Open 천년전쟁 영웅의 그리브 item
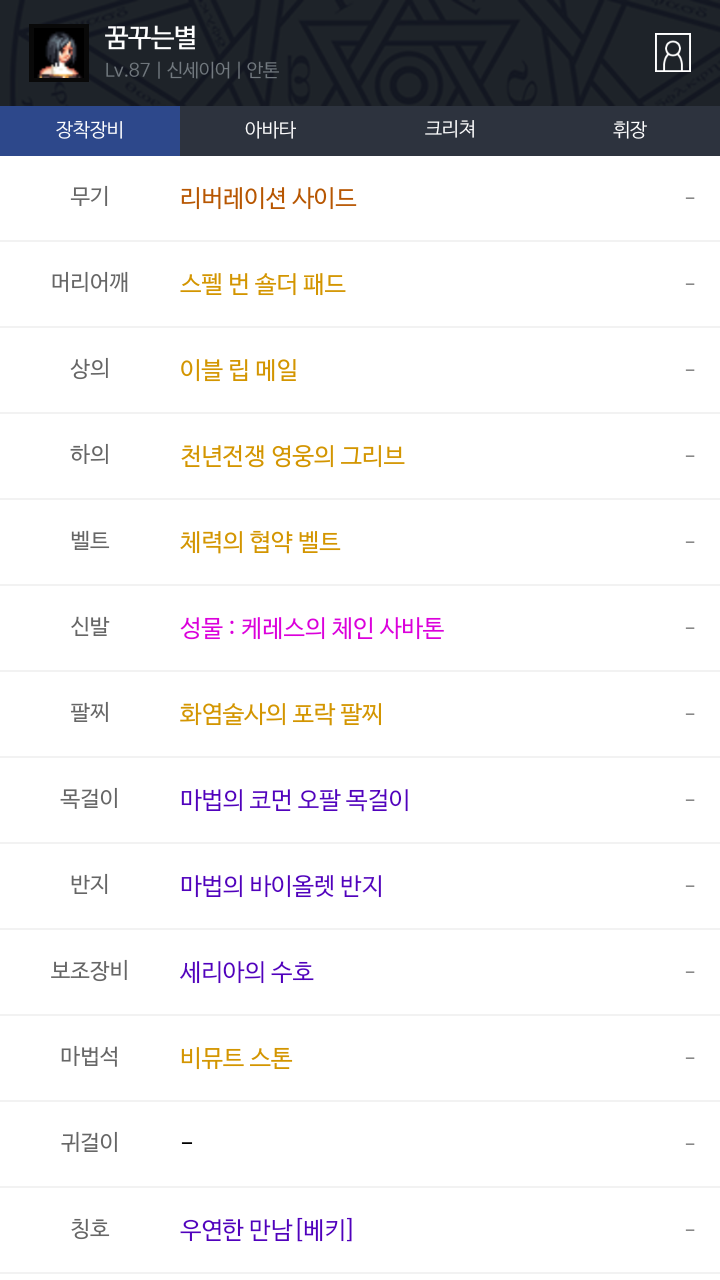This screenshot has width=720, height=1280. [292, 456]
